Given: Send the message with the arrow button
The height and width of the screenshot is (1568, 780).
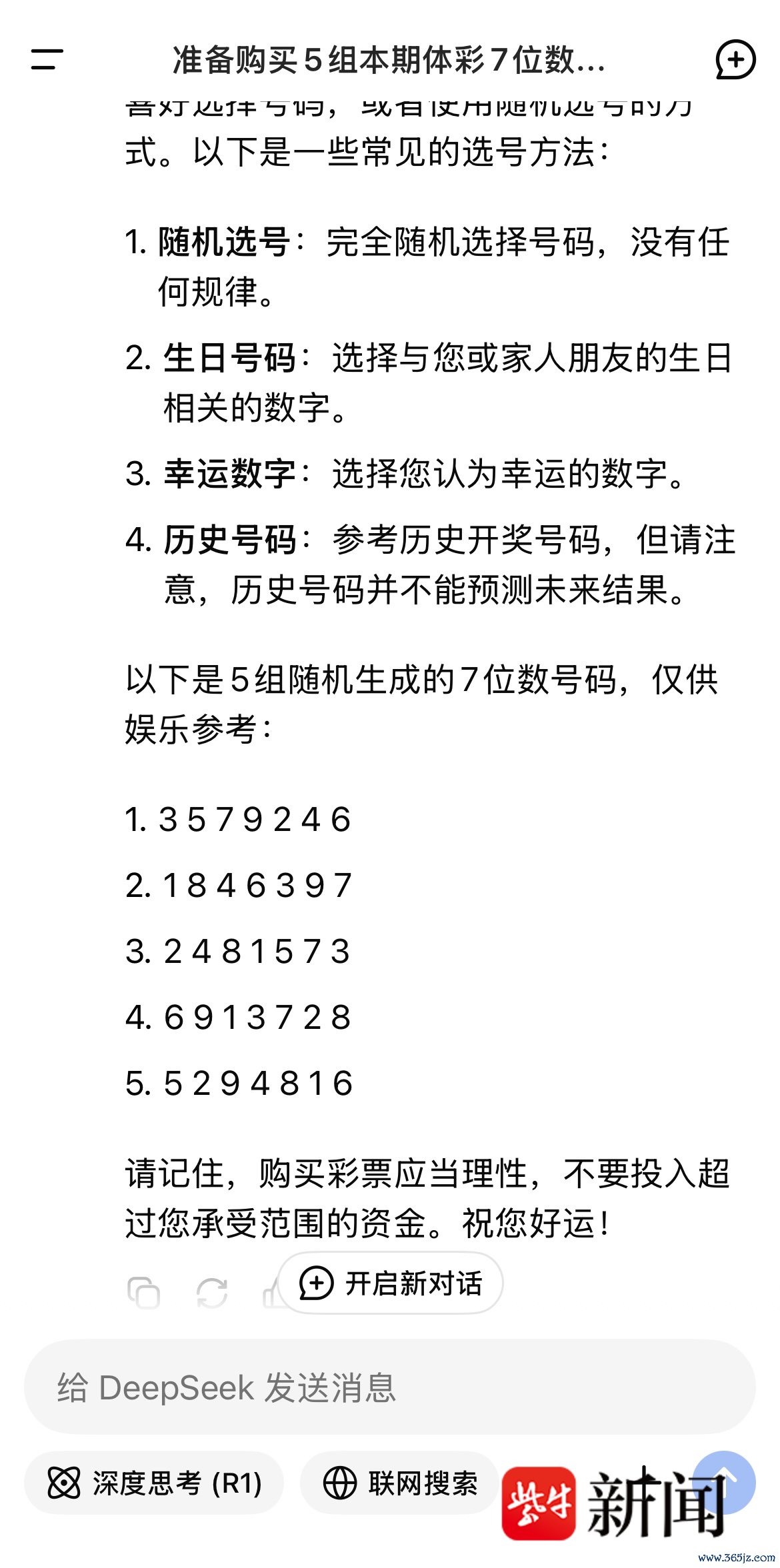Looking at the screenshot, I should coord(724,1483).
